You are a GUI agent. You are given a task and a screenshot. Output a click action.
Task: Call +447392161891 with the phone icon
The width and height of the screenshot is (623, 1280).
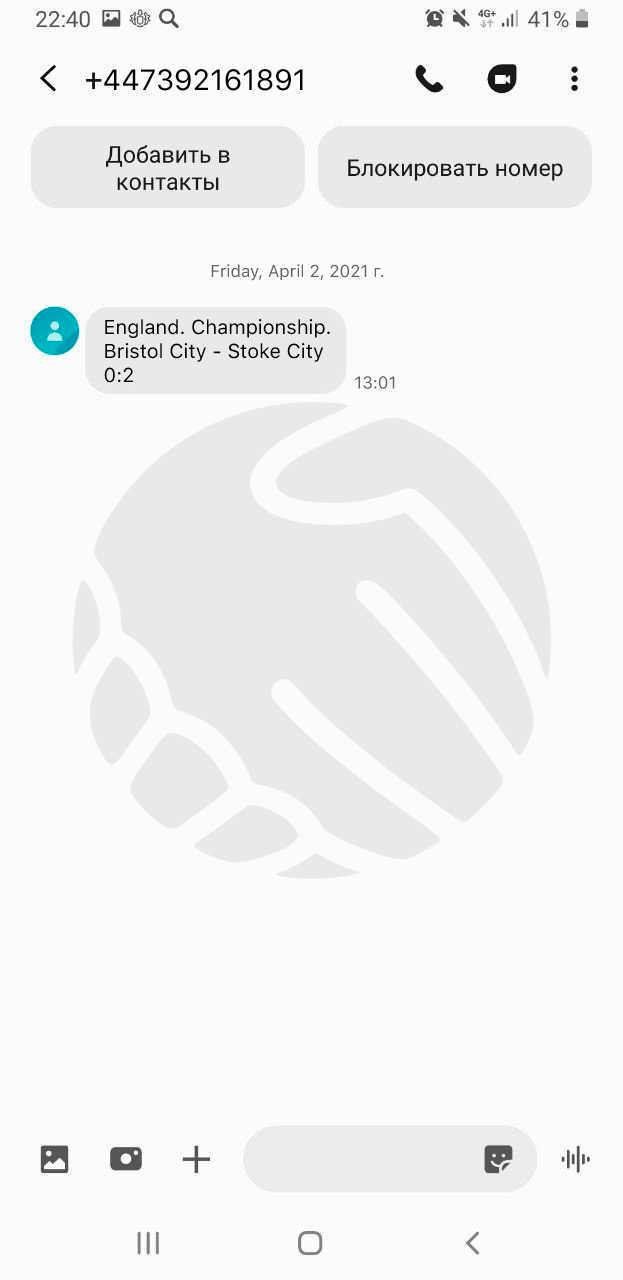[x=429, y=79]
